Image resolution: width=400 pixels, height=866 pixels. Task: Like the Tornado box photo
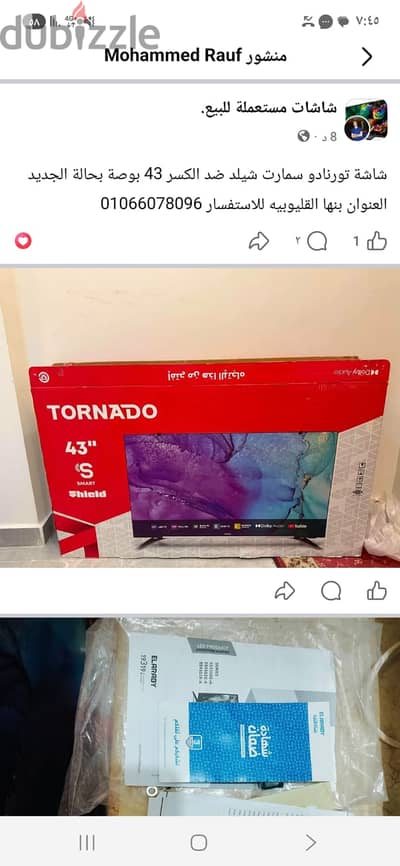[x=377, y=591]
